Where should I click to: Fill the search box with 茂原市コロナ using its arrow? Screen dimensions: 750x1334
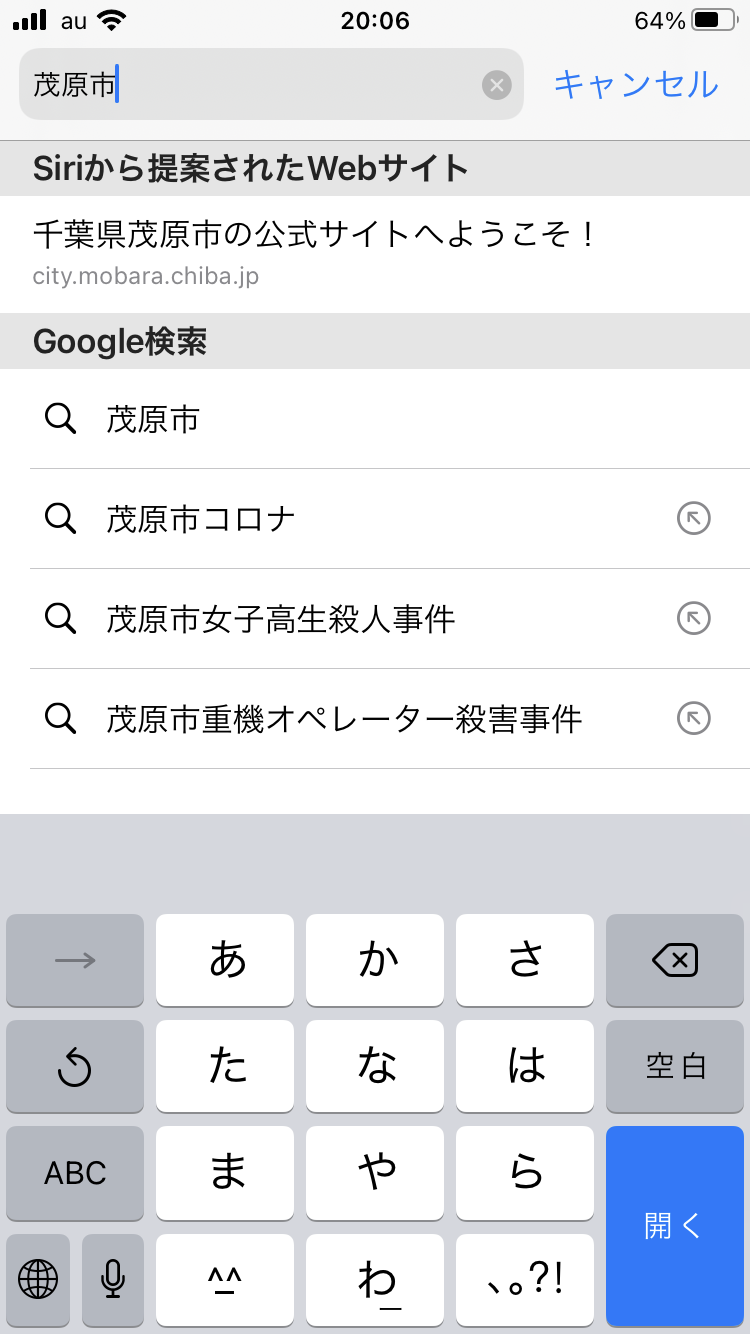click(x=694, y=519)
